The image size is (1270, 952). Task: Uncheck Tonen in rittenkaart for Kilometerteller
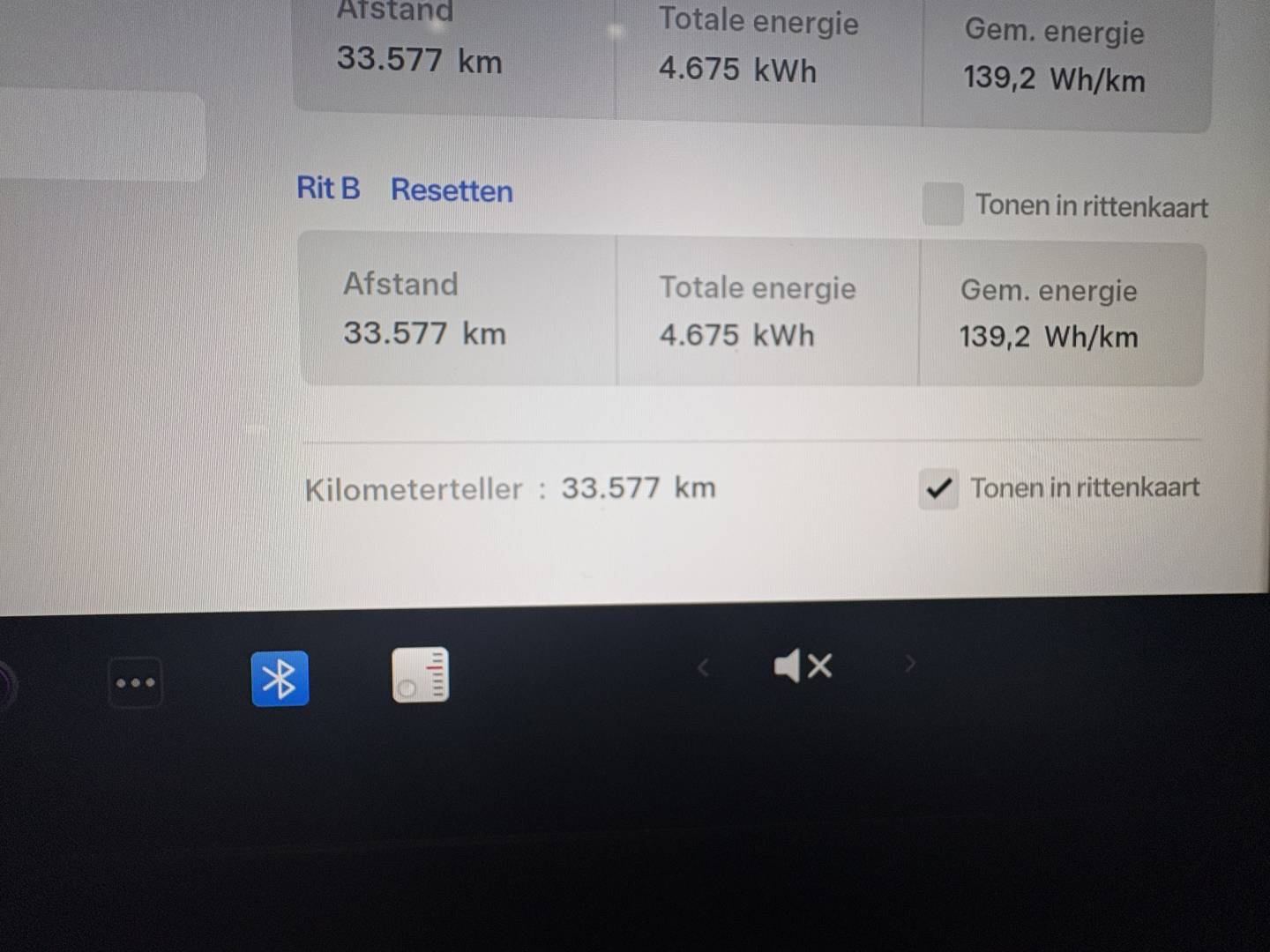tap(938, 488)
